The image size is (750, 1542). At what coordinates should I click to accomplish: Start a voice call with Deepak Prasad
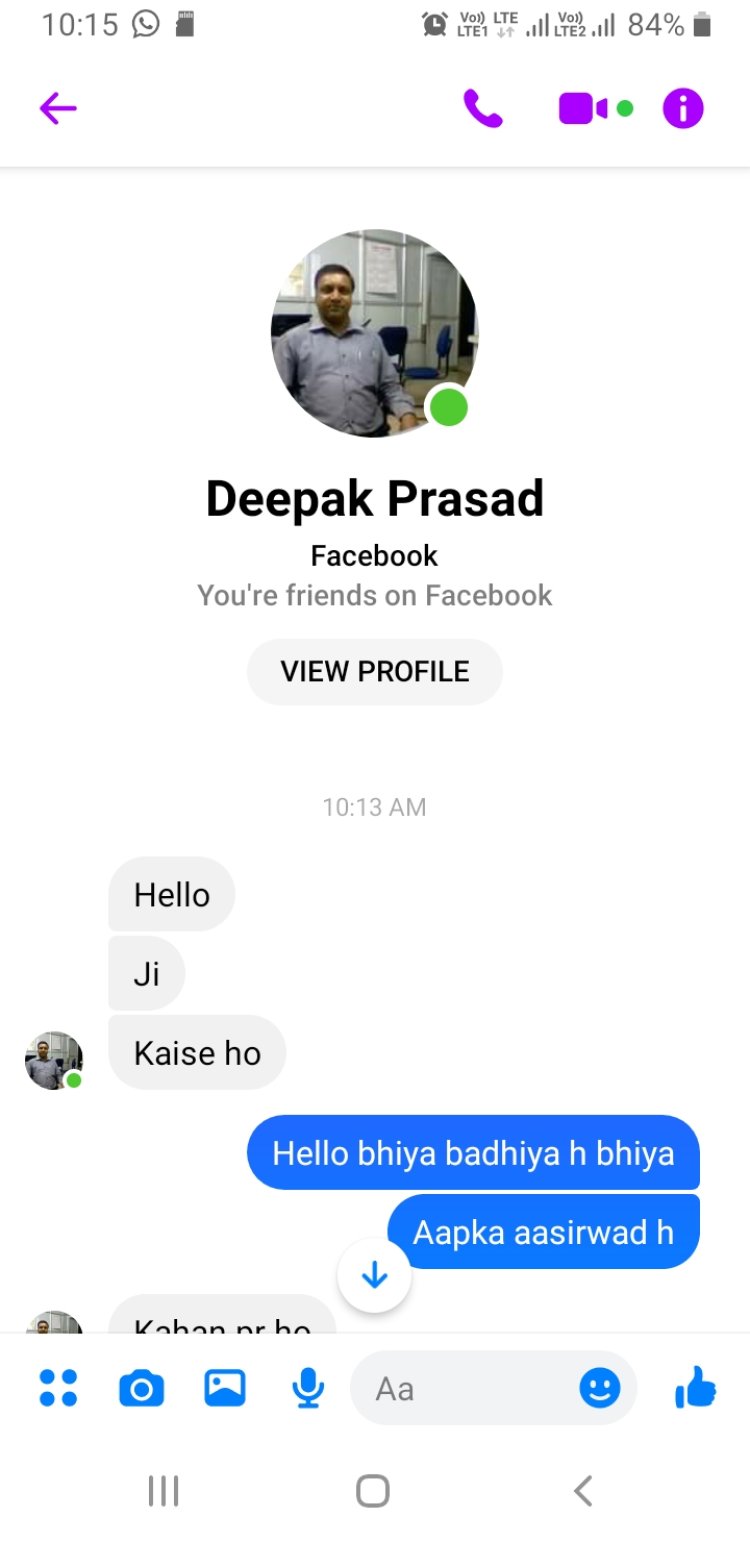pos(485,107)
